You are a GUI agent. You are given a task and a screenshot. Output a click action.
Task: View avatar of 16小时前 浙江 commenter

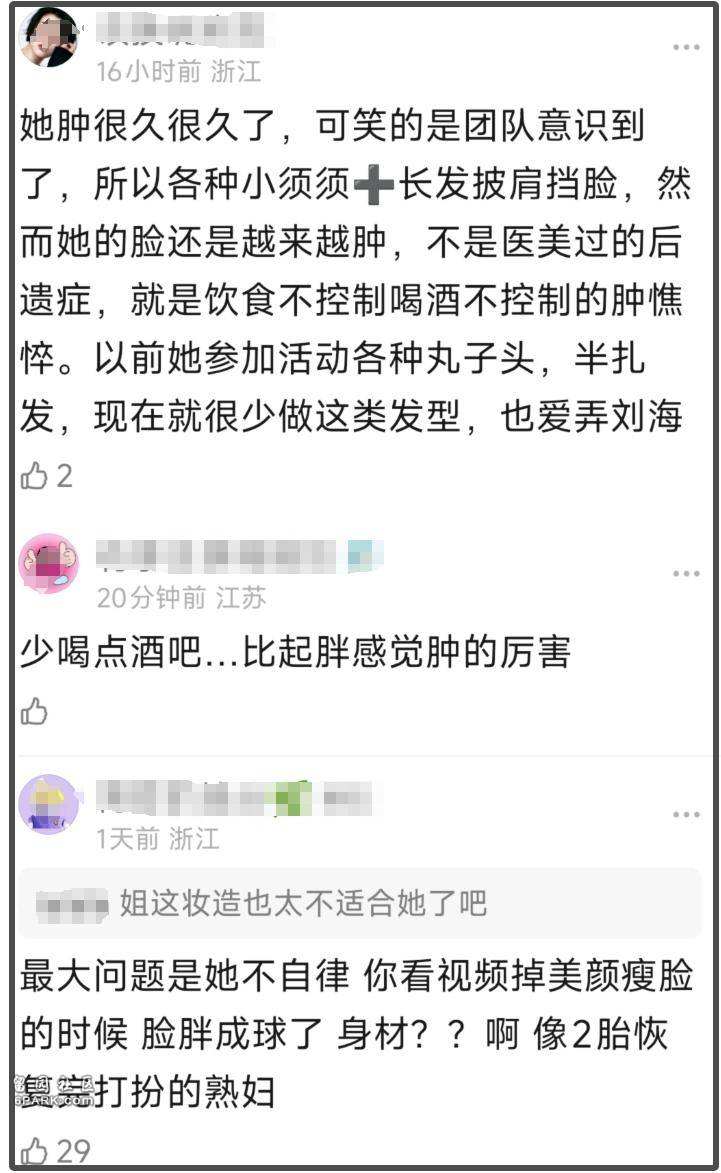(x=48, y=38)
